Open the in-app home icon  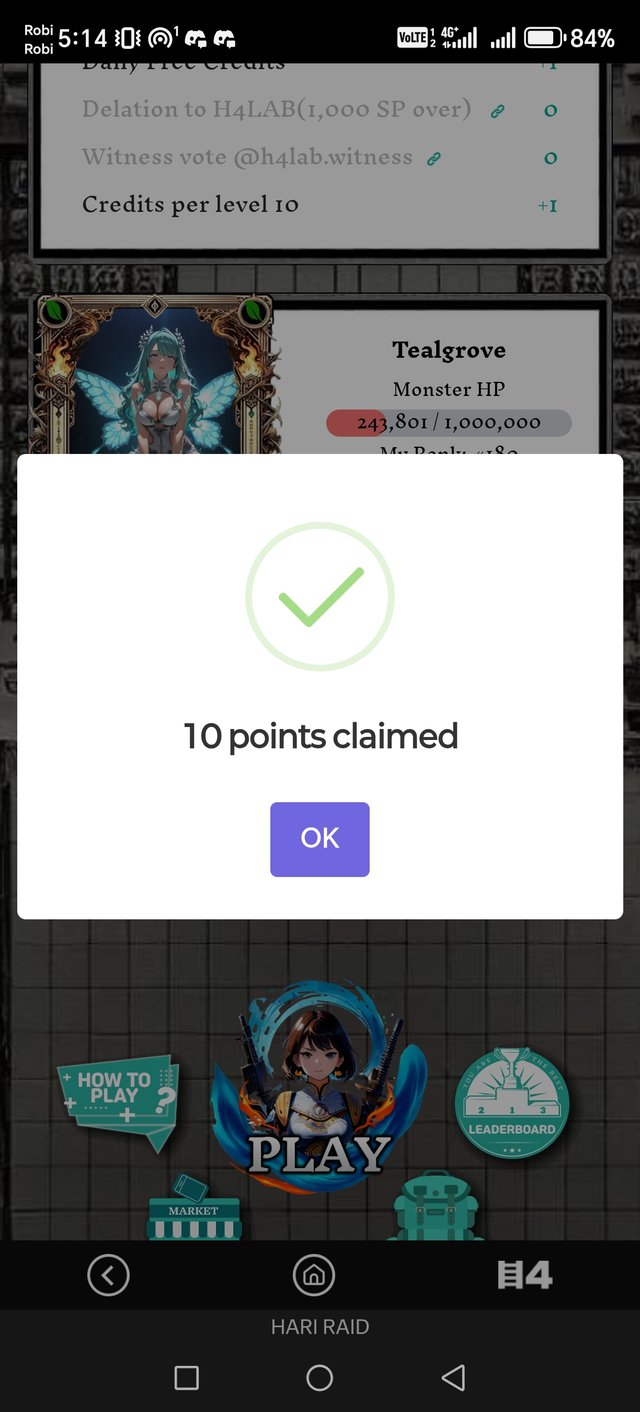click(x=314, y=1275)
